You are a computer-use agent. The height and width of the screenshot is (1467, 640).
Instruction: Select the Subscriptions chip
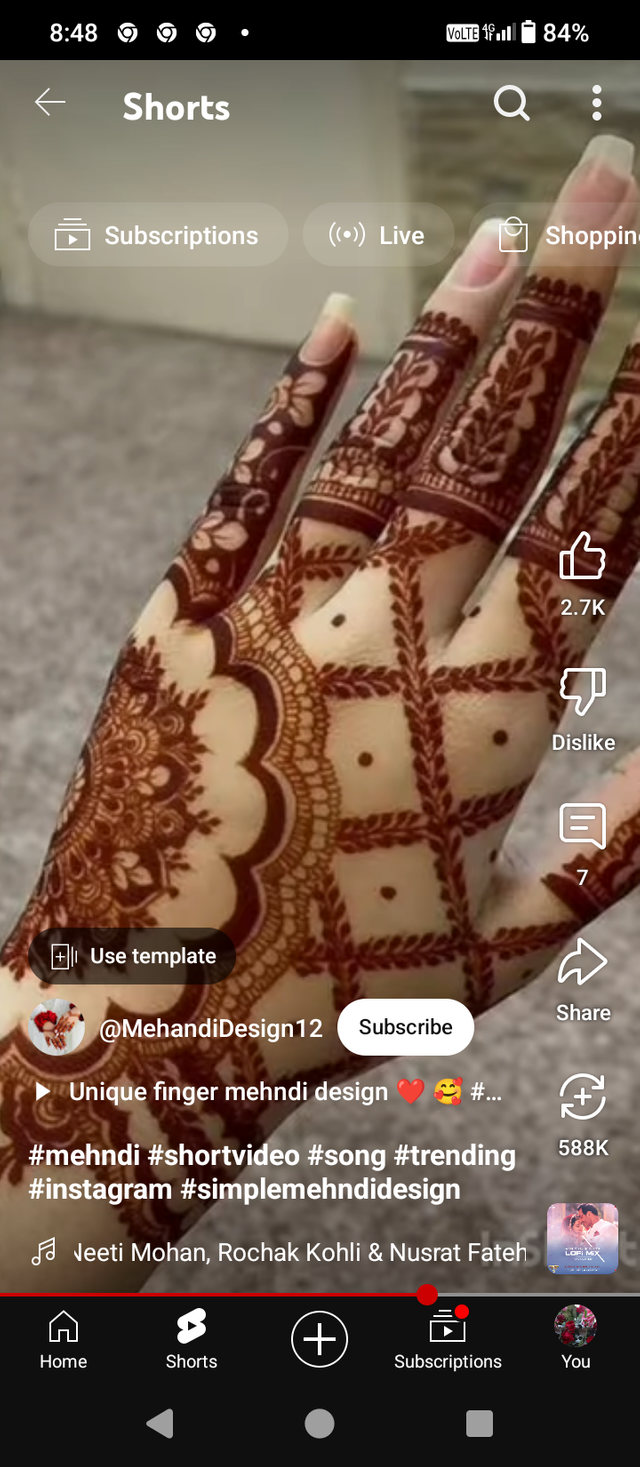(158, 235)
